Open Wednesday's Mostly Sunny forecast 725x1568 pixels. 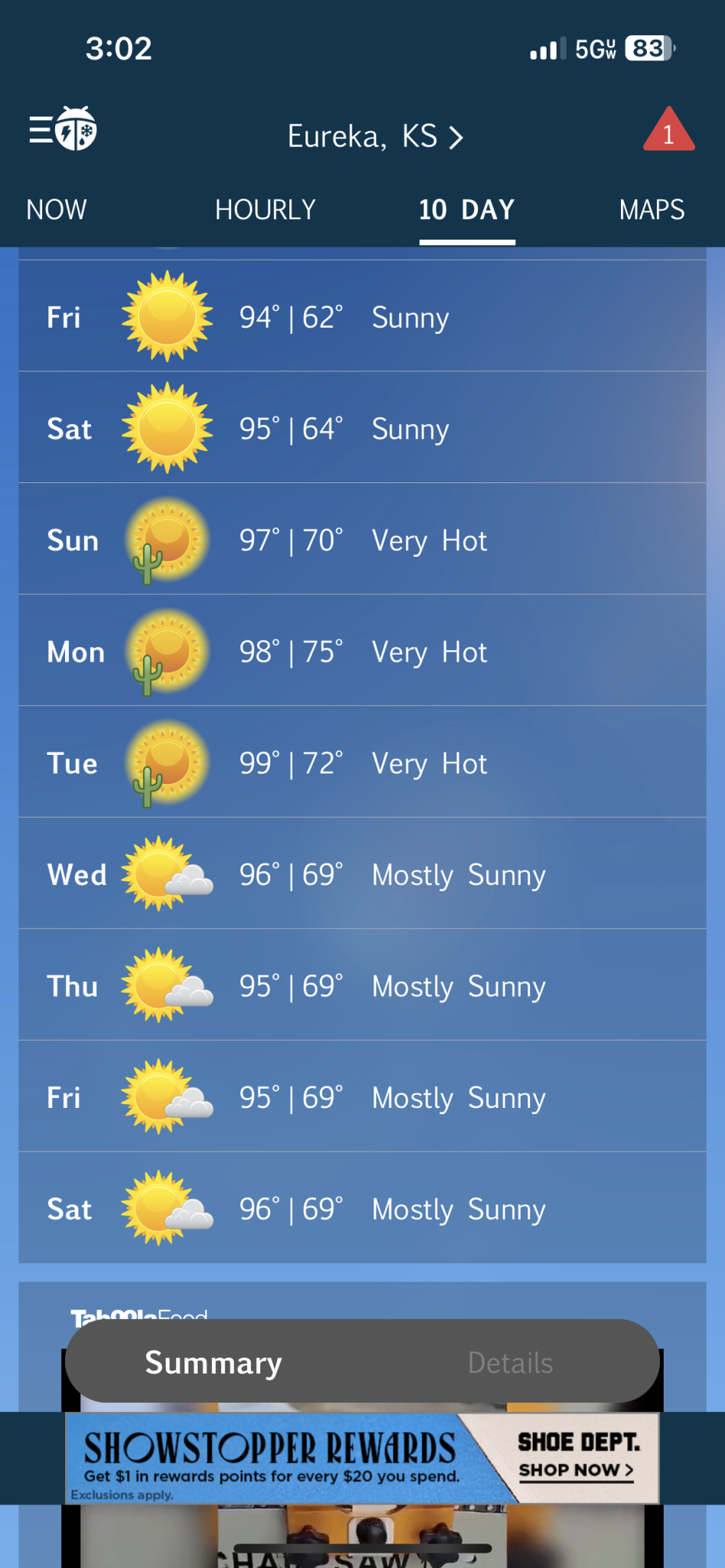(362, 874)
